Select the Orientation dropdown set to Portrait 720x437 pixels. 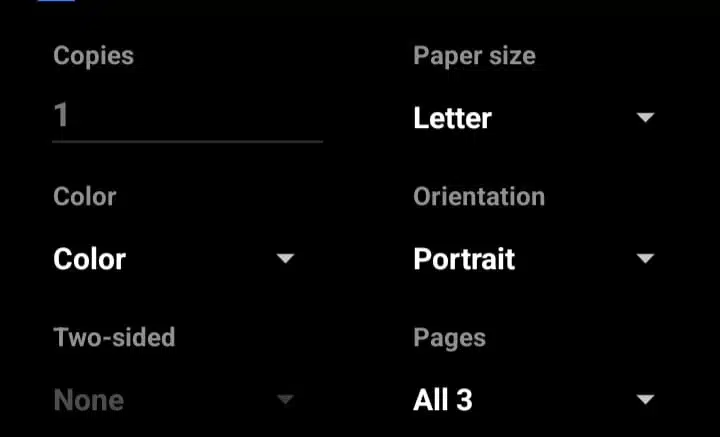pyautogui.click(x=533, y=259)
